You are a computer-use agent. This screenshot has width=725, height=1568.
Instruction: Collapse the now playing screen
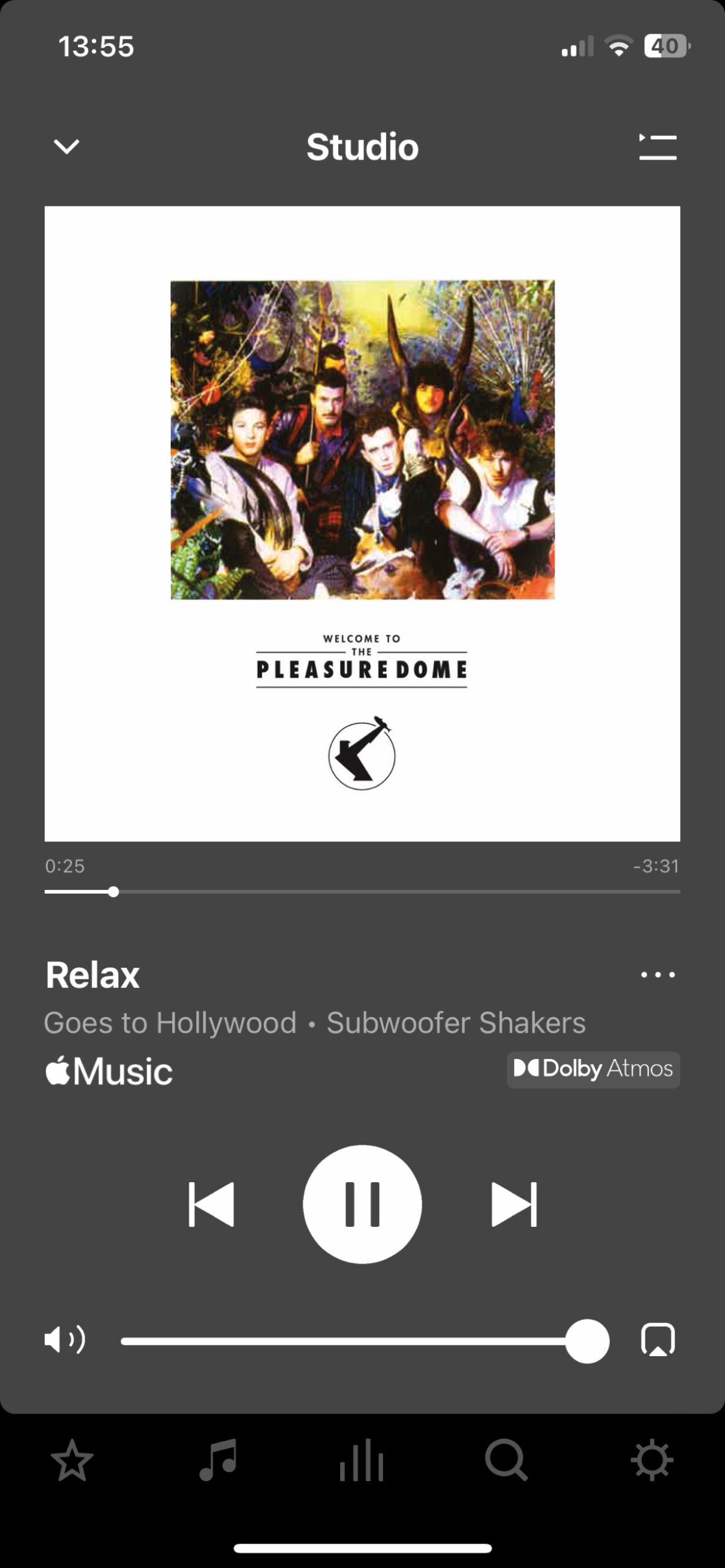click(66, 147)
